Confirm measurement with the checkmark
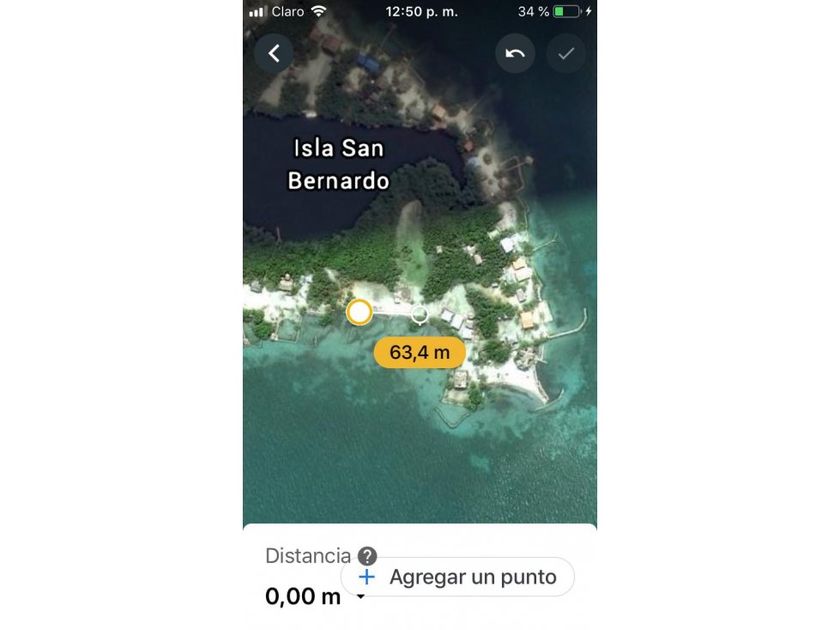This screenshot has width=840, height=630. (566, 53)
